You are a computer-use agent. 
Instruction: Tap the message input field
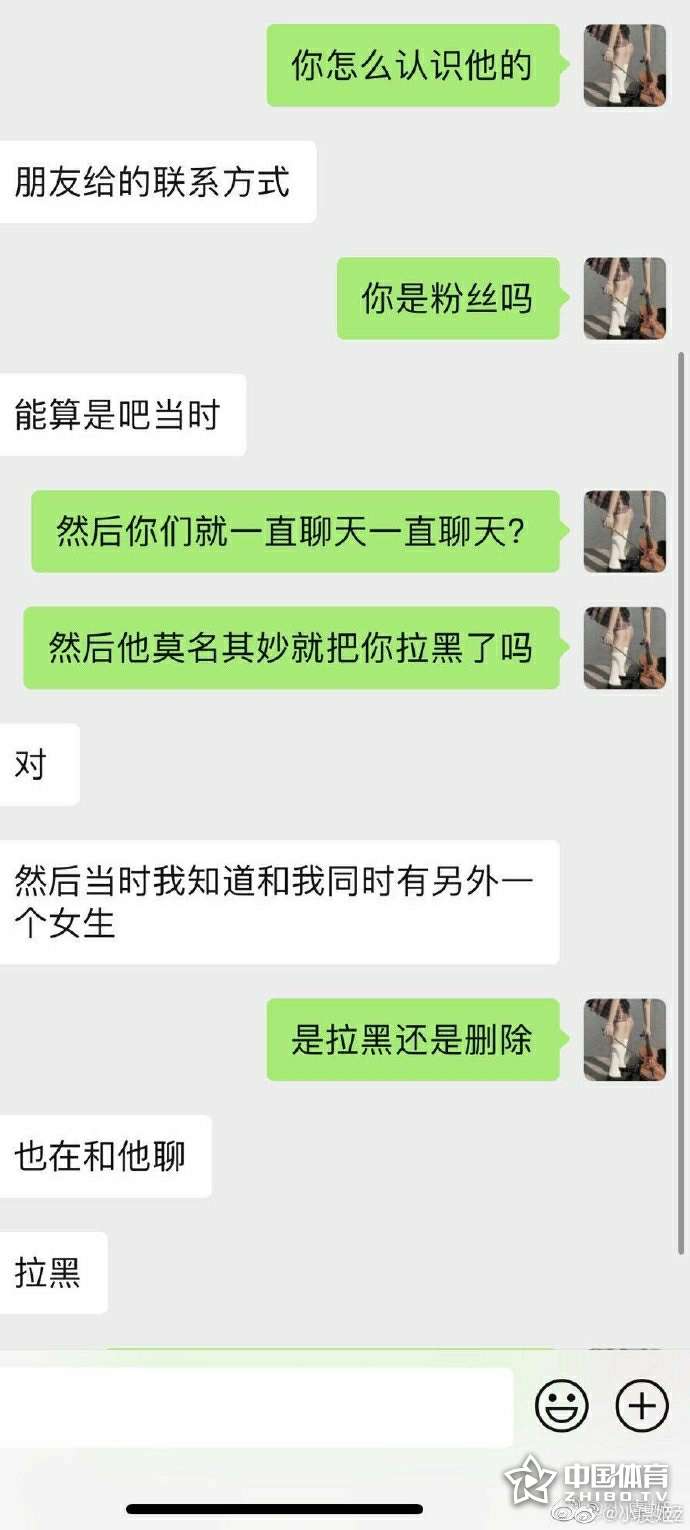pos(256,1407)
